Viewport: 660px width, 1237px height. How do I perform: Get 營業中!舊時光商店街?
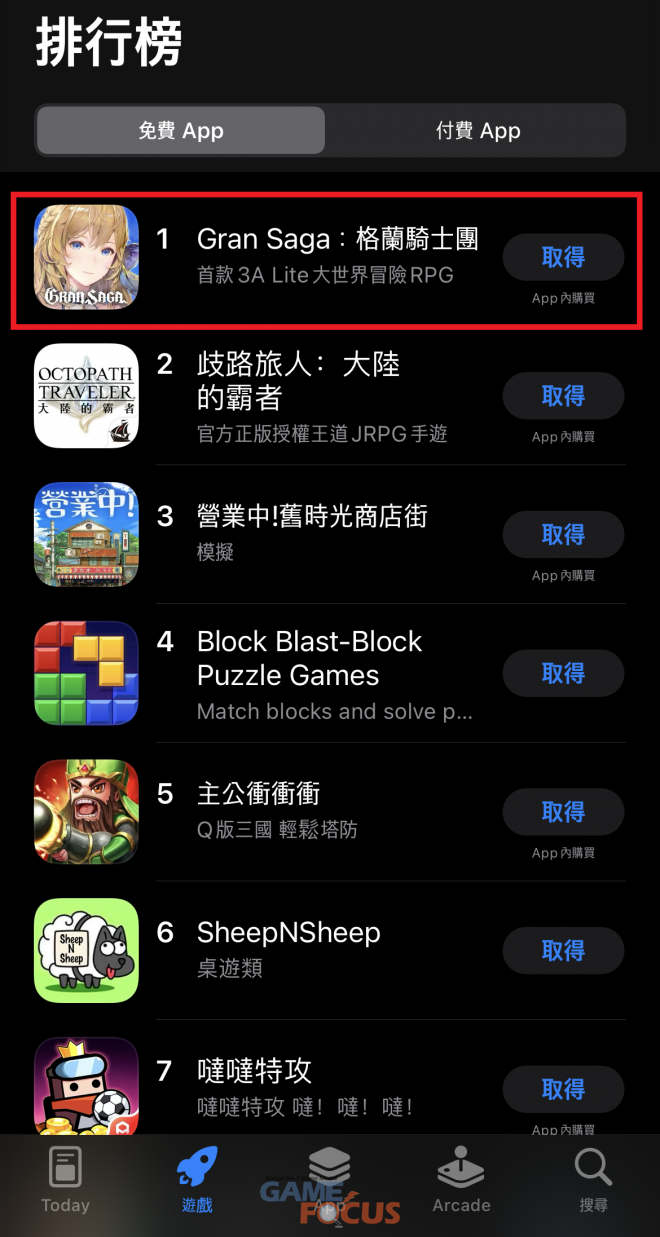(x=563, y=535)
